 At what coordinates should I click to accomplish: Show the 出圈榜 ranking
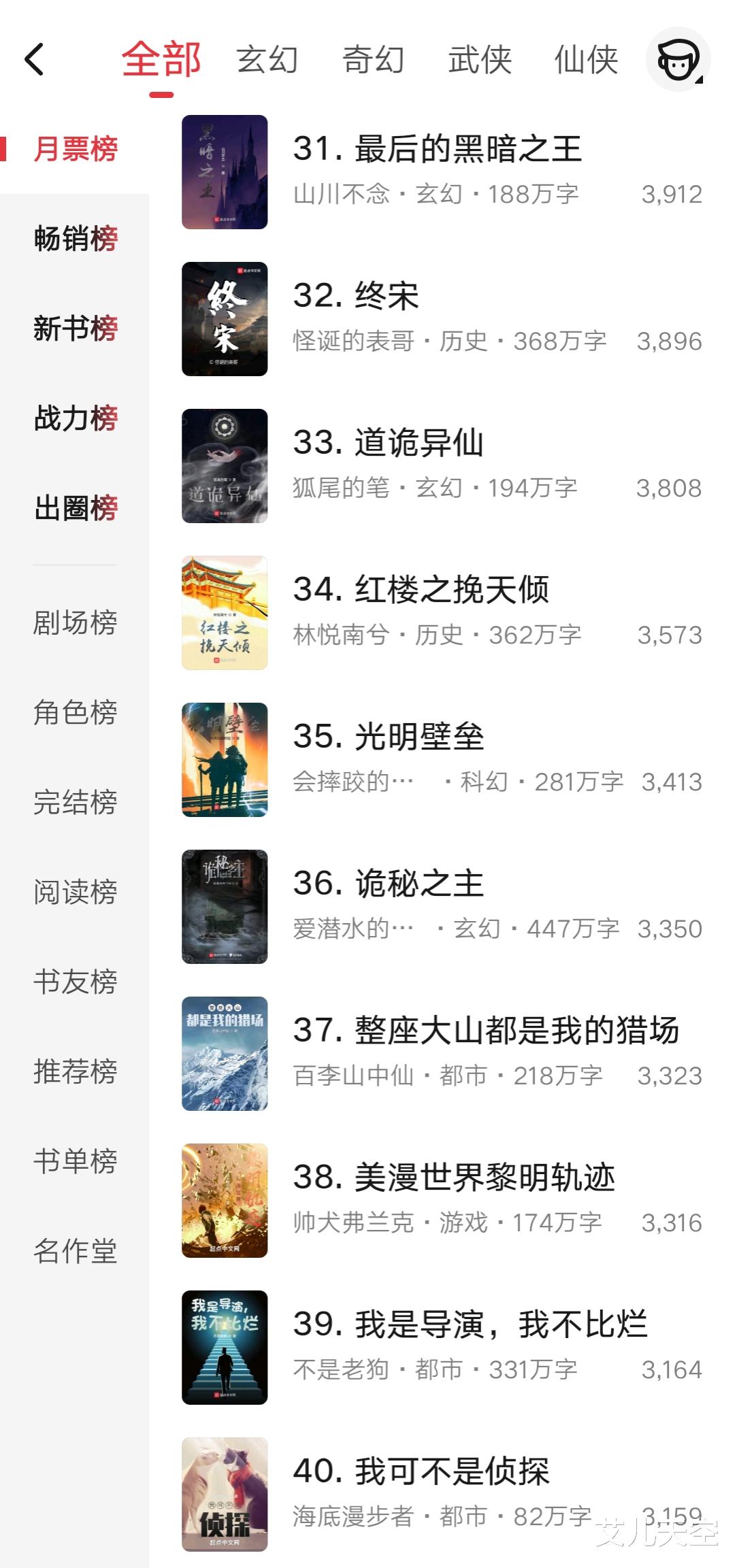76,508
